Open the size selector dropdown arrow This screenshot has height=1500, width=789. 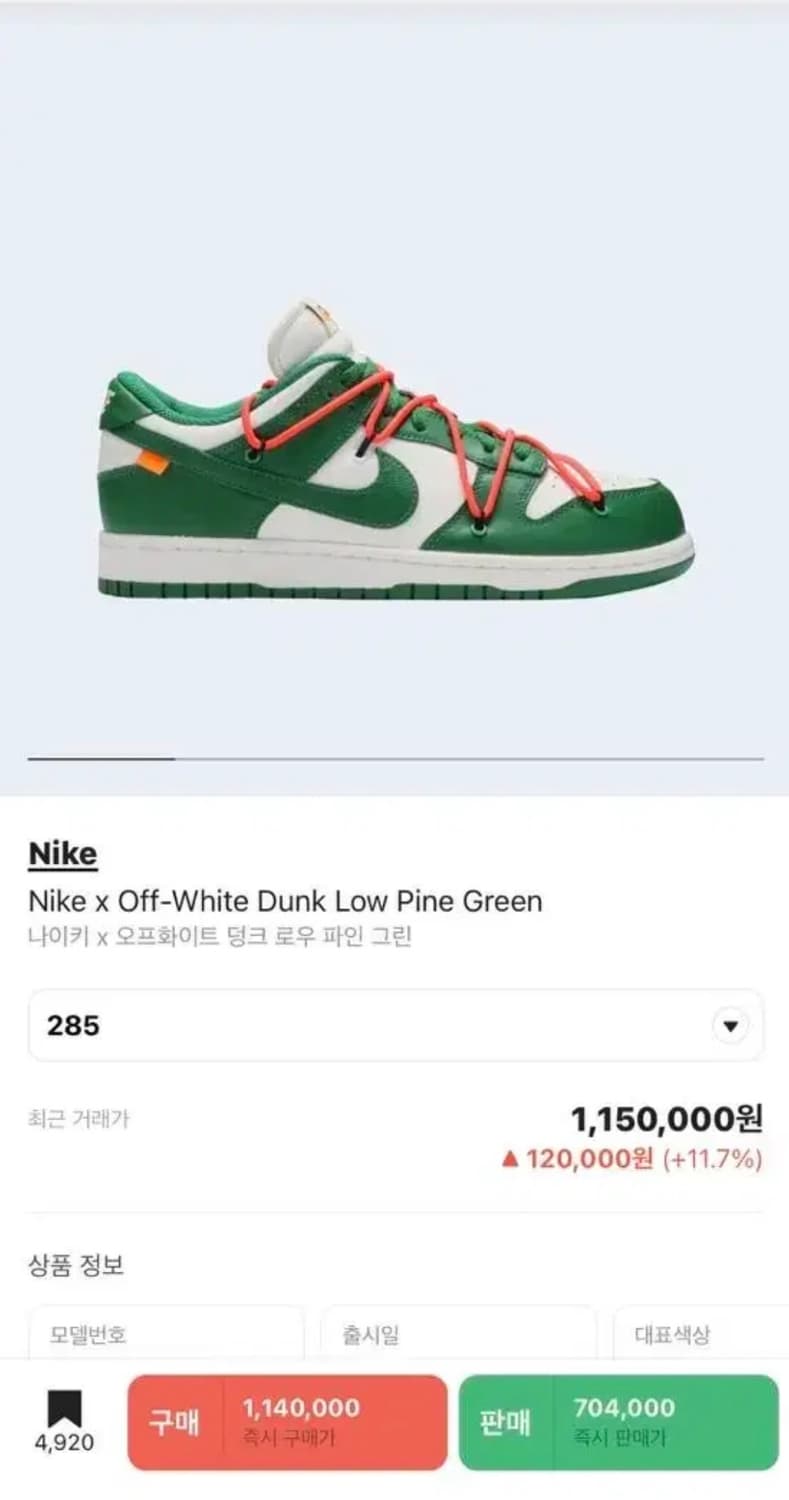point(729,1024)
